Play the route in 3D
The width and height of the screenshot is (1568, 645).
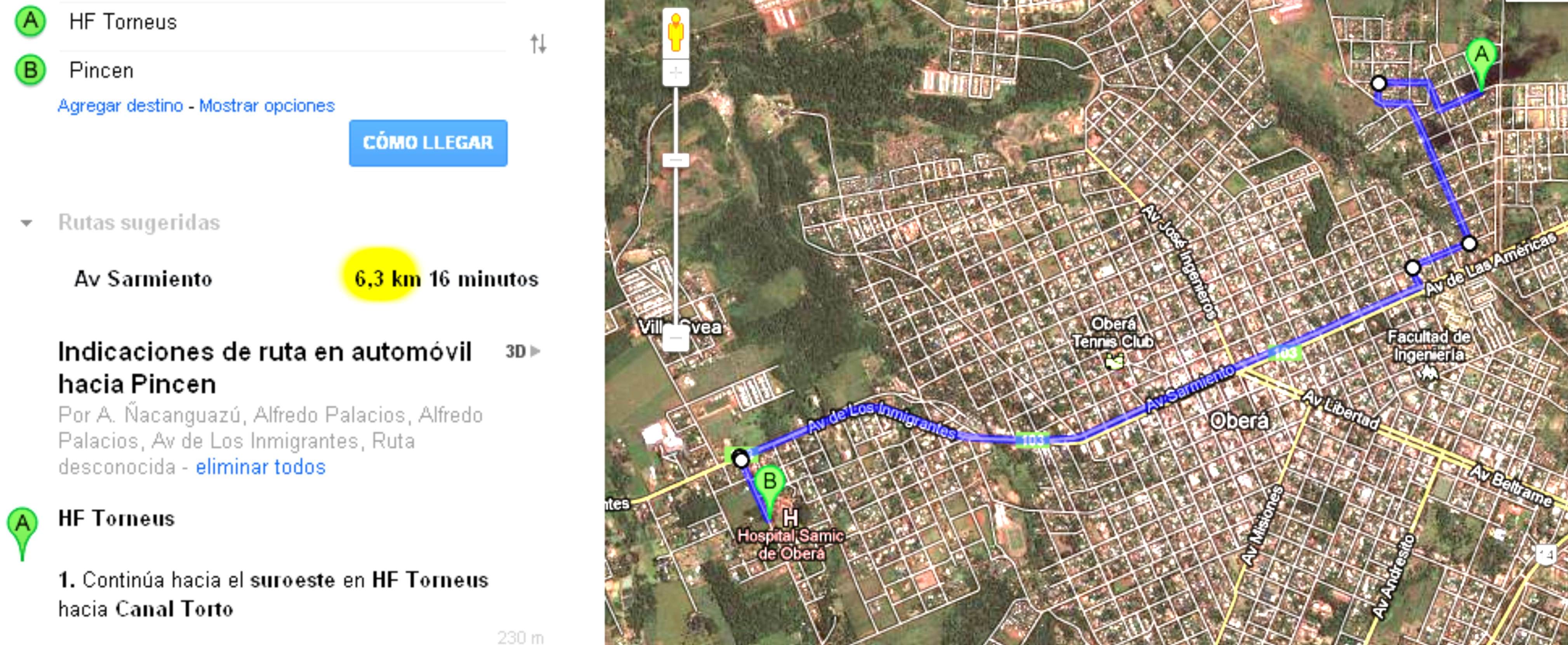coord(522,352)
